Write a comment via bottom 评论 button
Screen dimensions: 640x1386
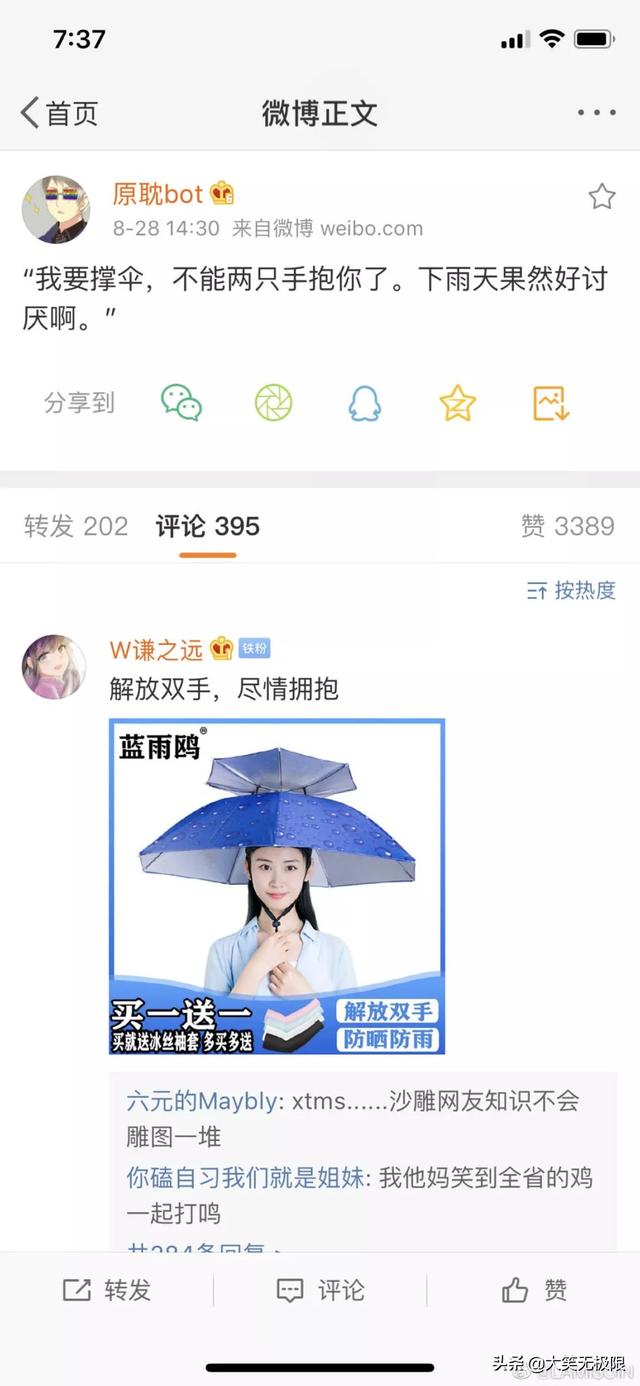pyautogui.click(x=320, y=1290)
